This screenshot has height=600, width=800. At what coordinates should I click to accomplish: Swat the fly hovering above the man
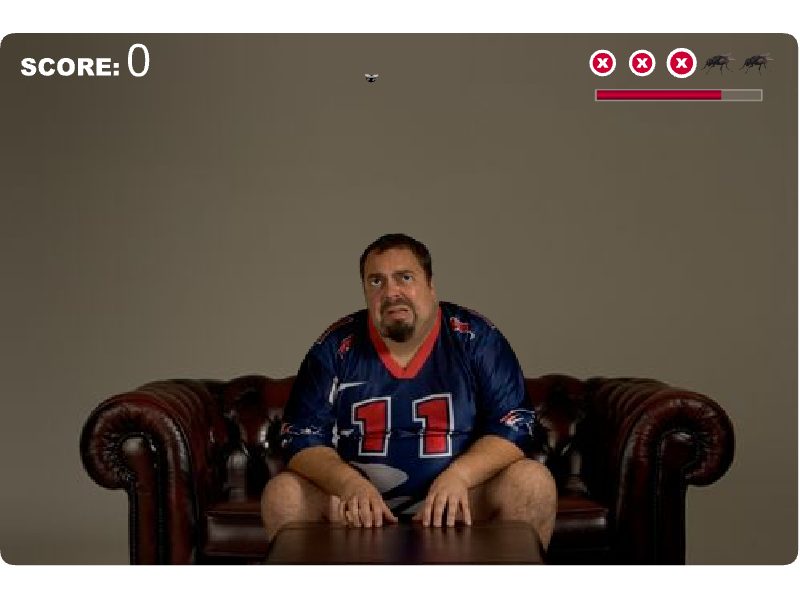(371, 77)
